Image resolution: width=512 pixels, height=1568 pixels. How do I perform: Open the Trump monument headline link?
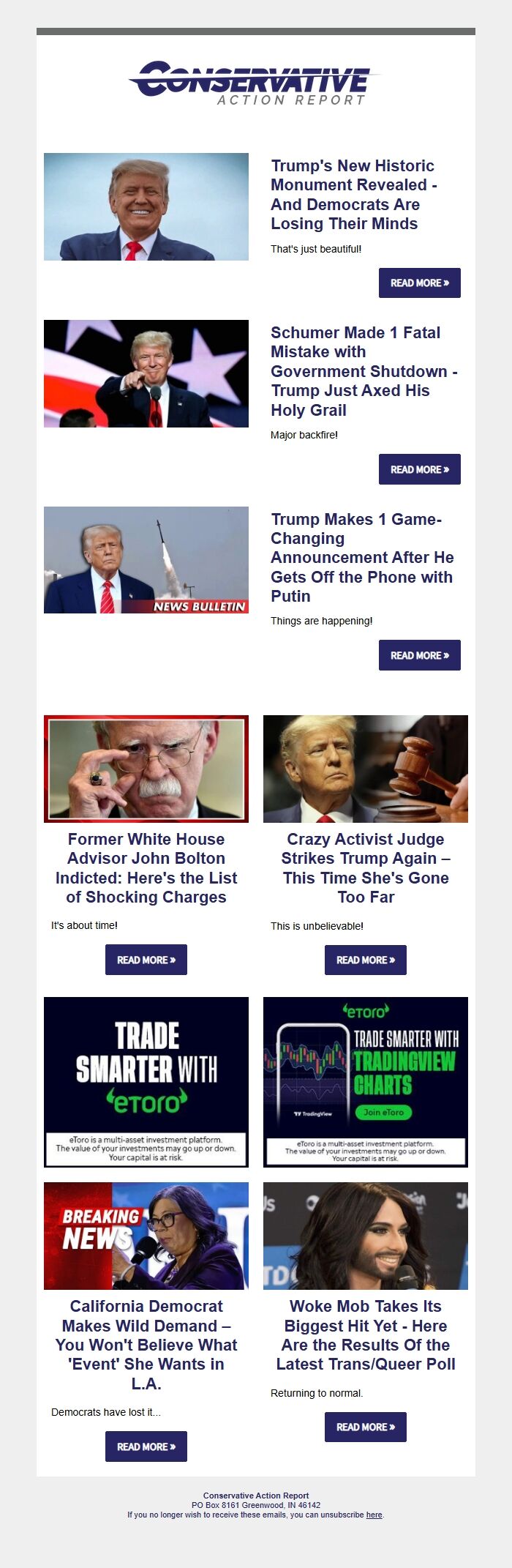click(353, 195)
